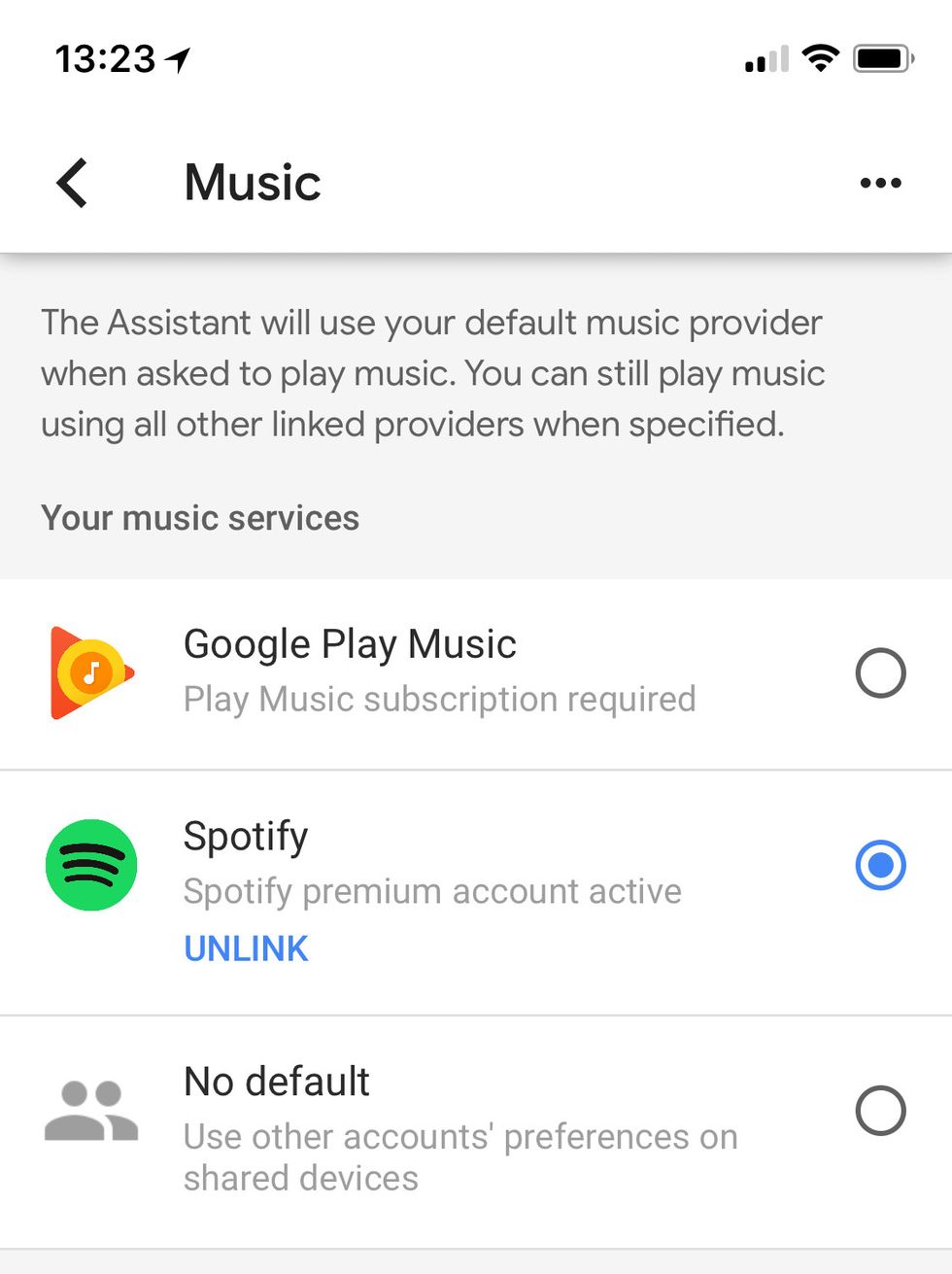
Task: Choose No default for music playback
Action: [x=880, y=1111]
